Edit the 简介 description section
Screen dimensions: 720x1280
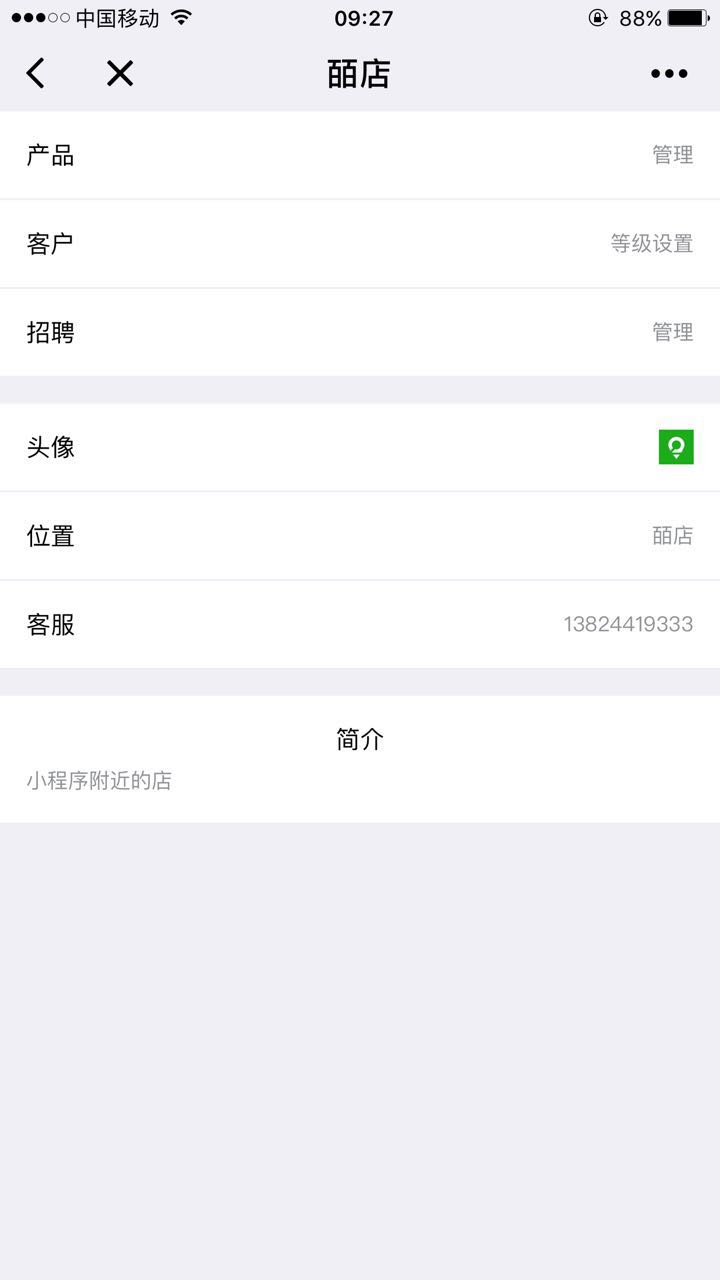[360, 760]
